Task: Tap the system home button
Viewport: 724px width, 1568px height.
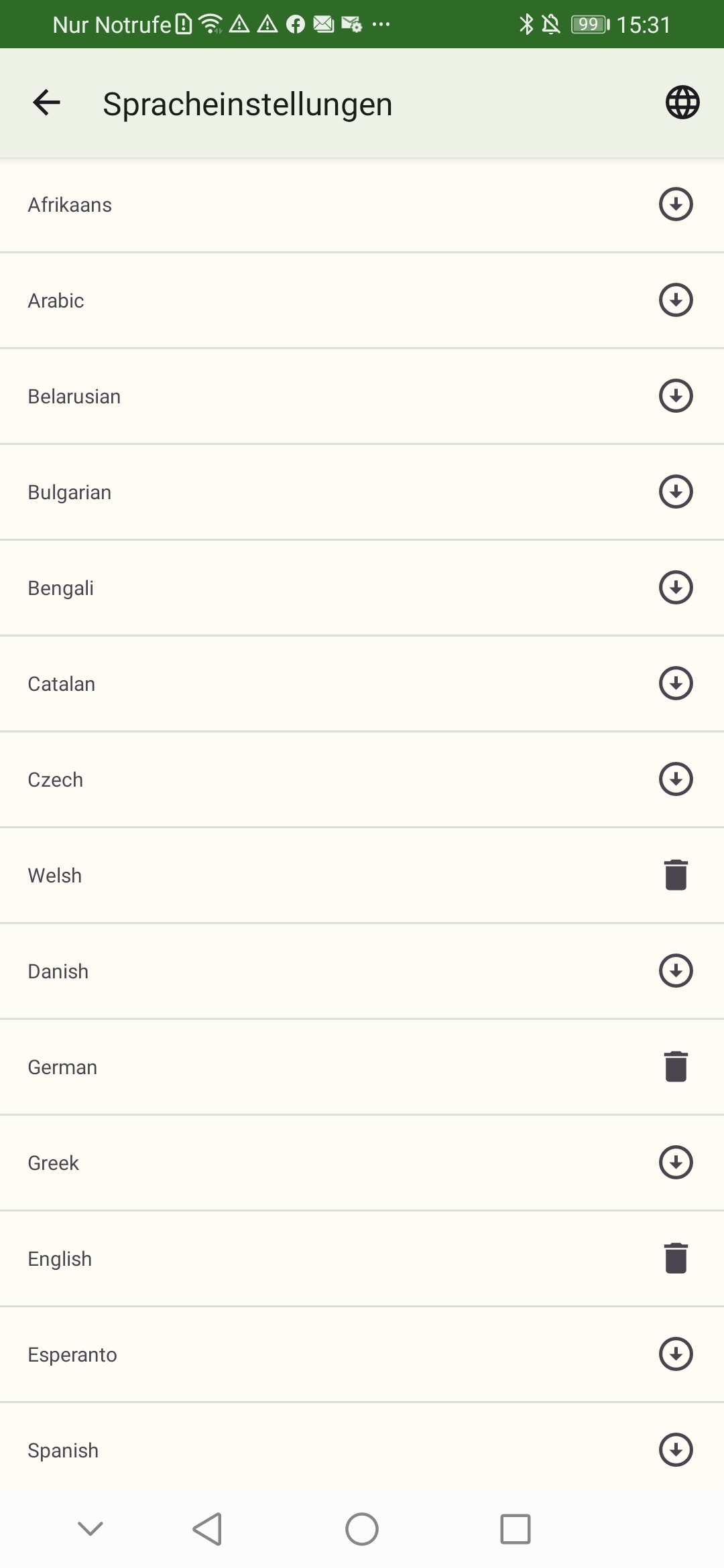Action: [x=362, y=1529]
